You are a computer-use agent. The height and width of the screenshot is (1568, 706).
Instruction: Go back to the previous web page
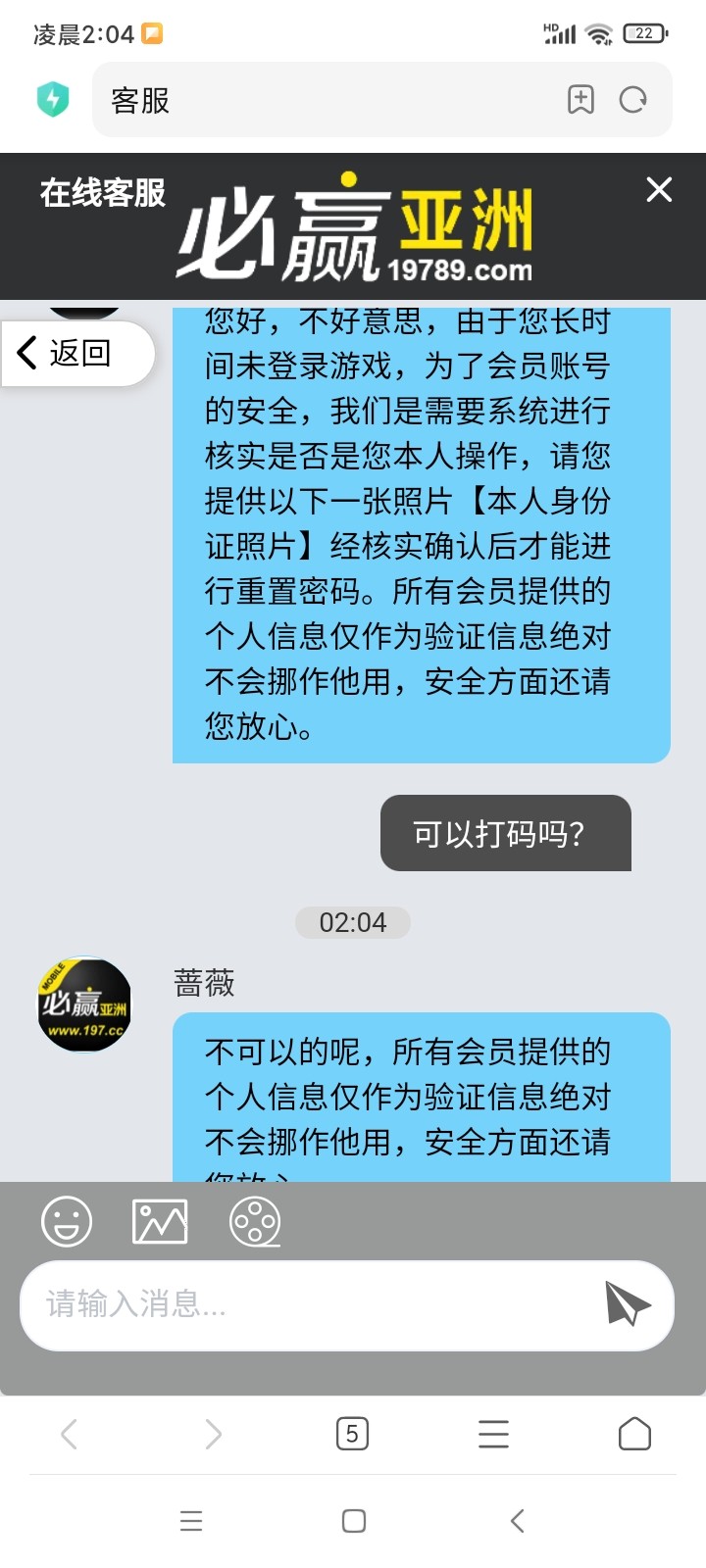pyautogui.click(x=70, y=1435)
